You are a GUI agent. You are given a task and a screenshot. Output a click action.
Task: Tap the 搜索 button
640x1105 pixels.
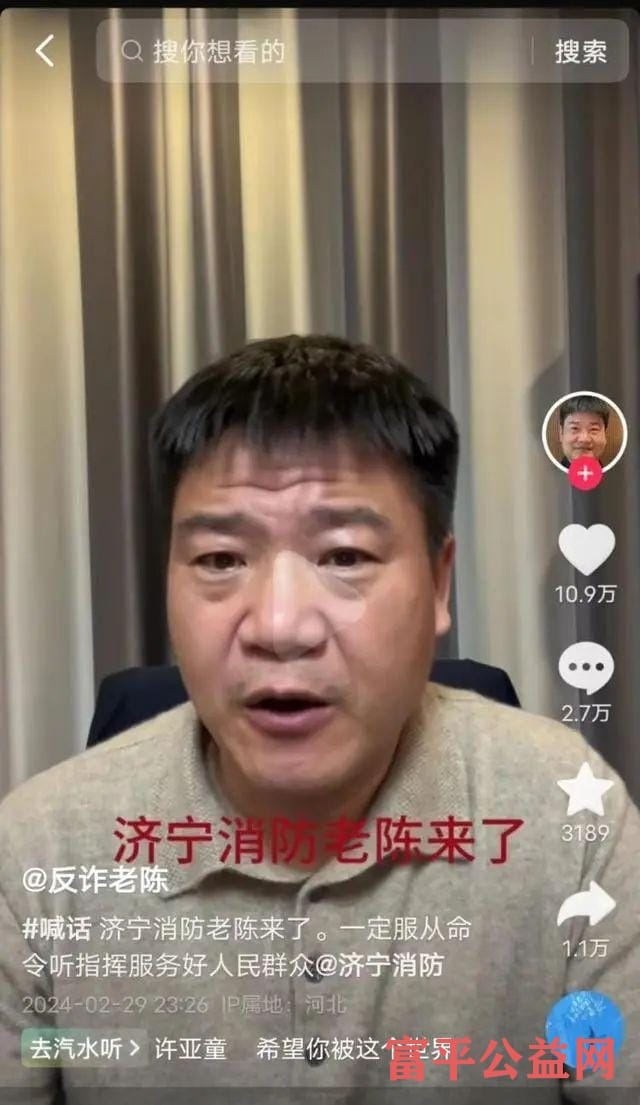(581, 51)
